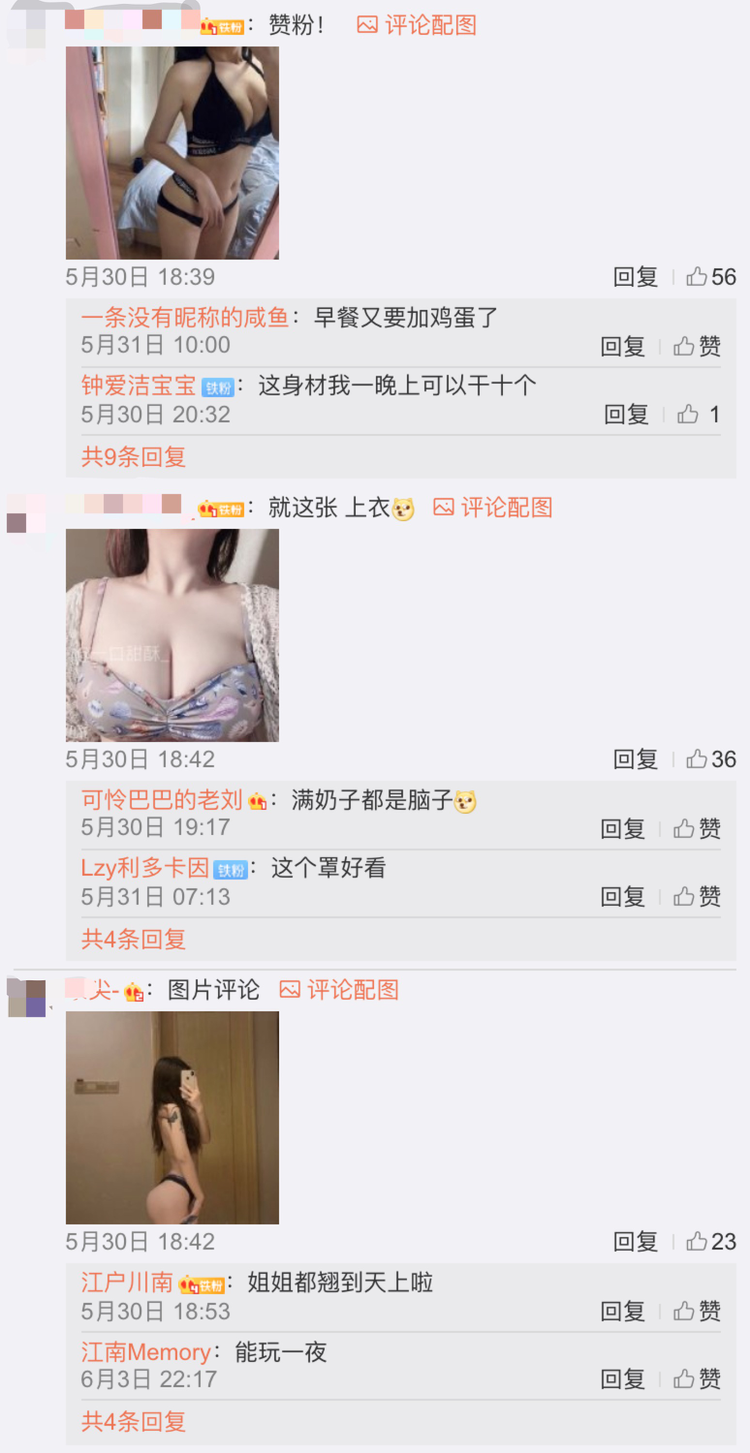This screenshot has width=750, height=1453.
Task: Open the 评论配图 link on the 赞粉! comment
Action: click(x=417, y=25)
